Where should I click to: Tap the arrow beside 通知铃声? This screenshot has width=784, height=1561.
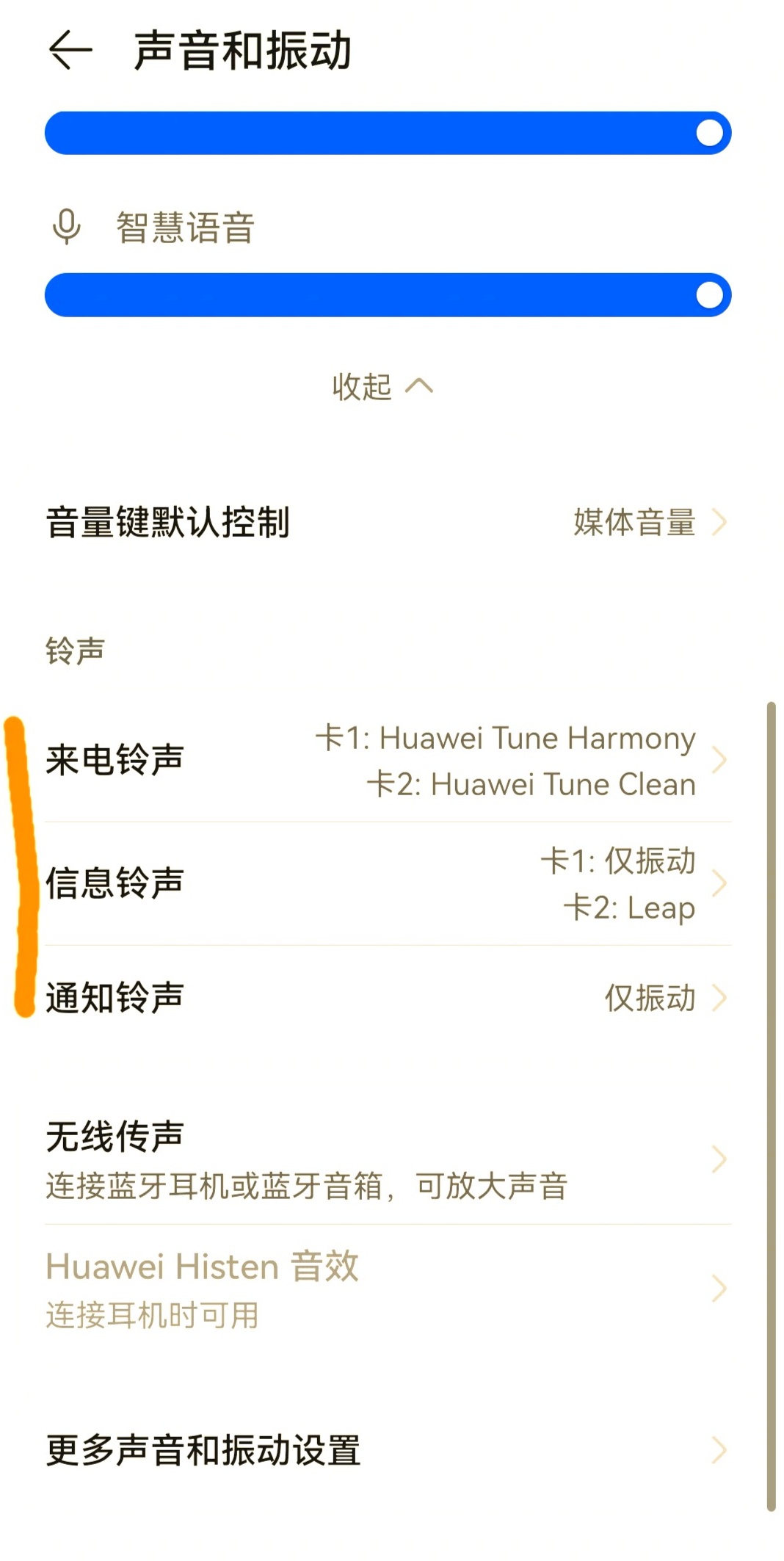point(721,997)
